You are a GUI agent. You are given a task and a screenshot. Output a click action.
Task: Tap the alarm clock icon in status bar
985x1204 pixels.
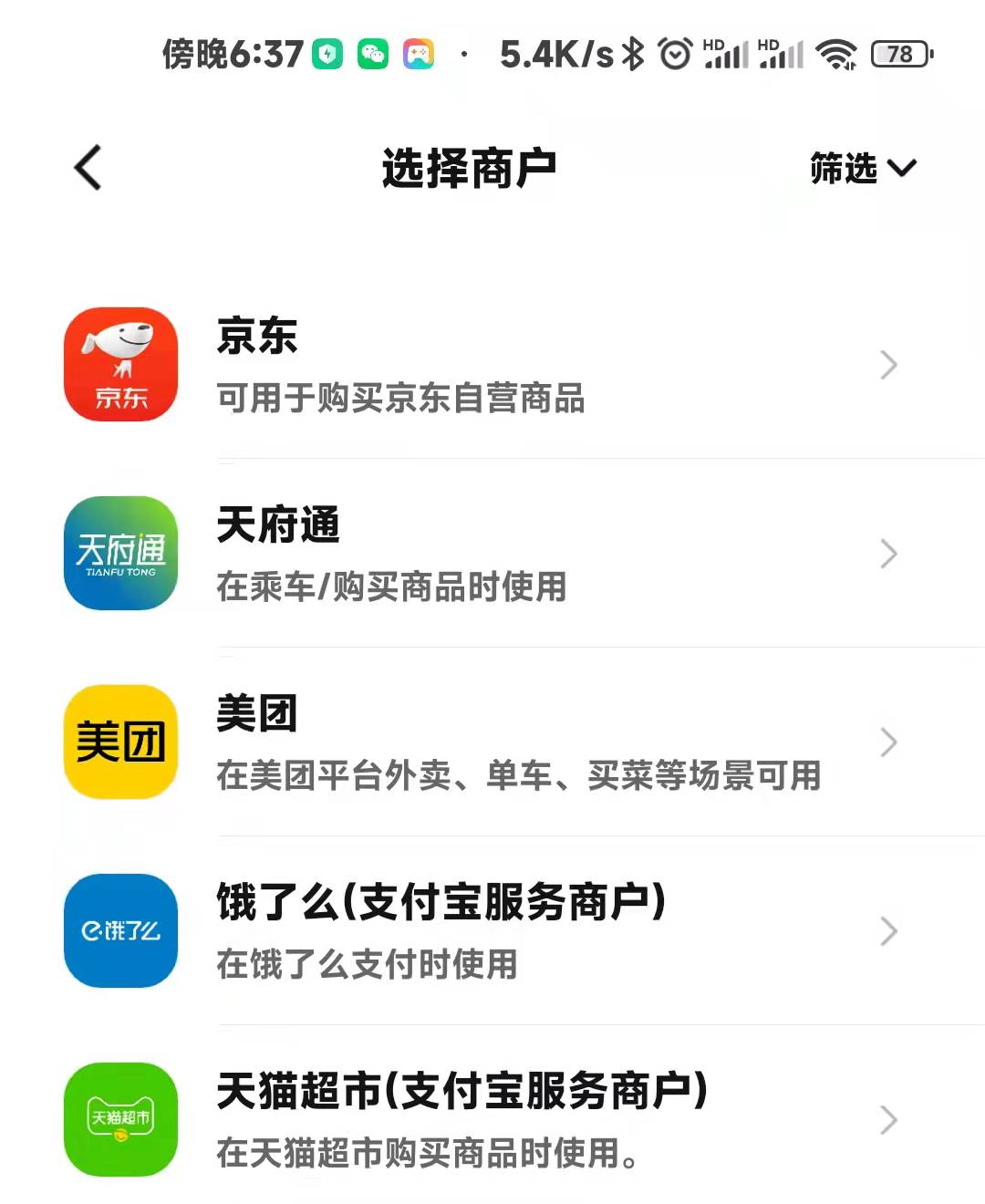(676, 55)
